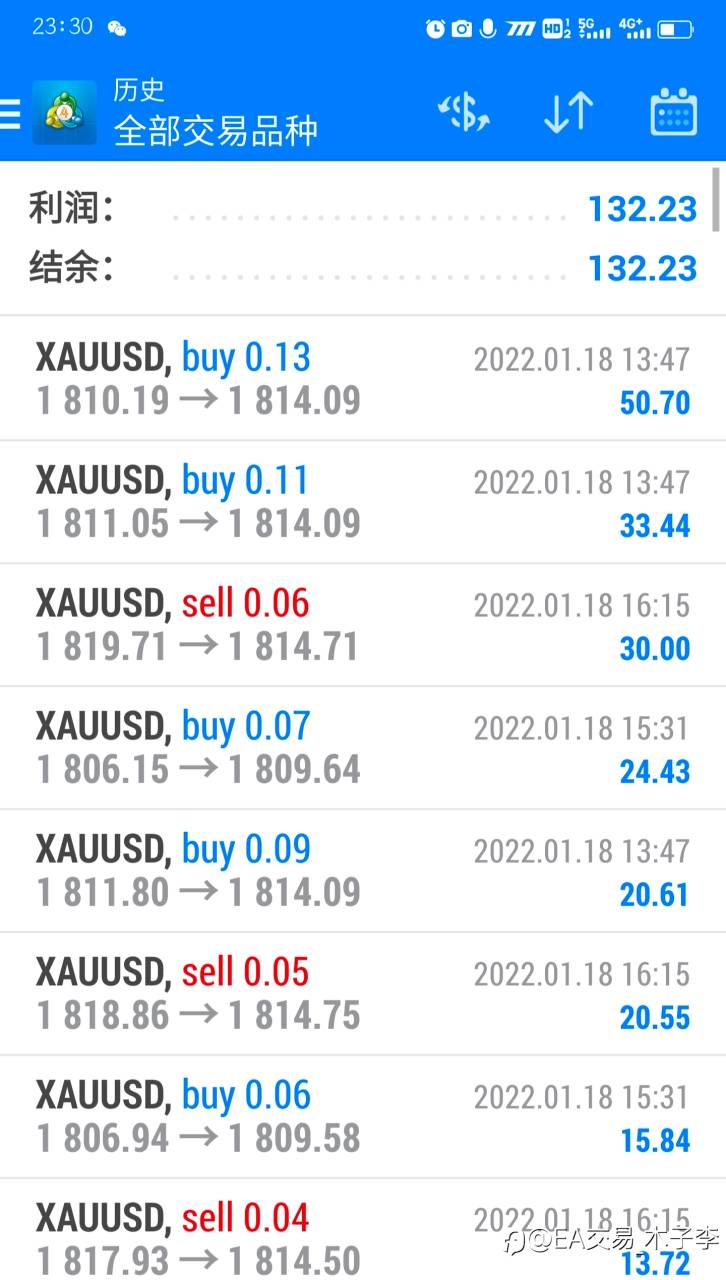Open the calendar date range picker

point(674,111)
